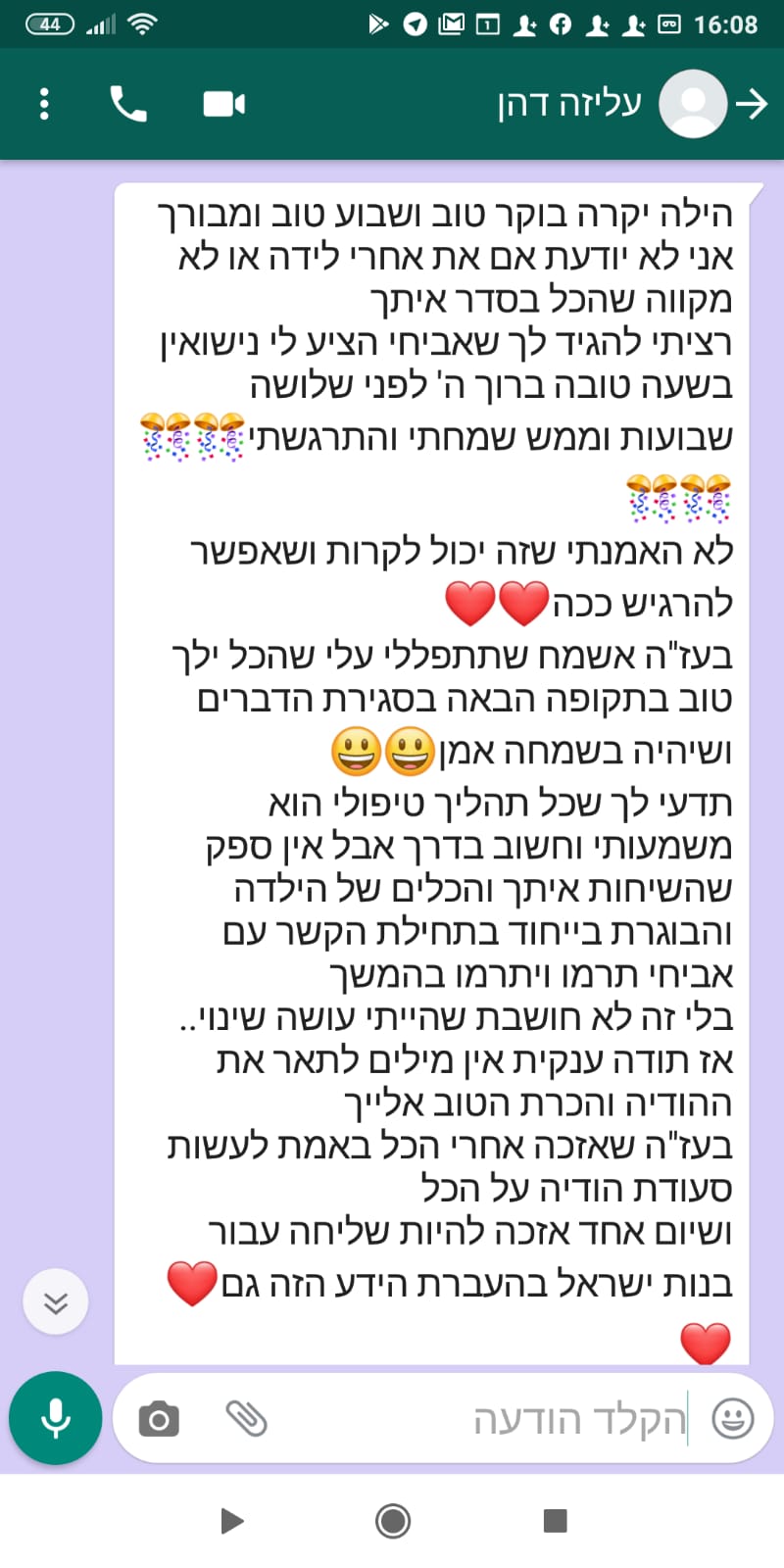Open the camera to send a photo
784x1568 pixels.
(x=159, y=1419)
